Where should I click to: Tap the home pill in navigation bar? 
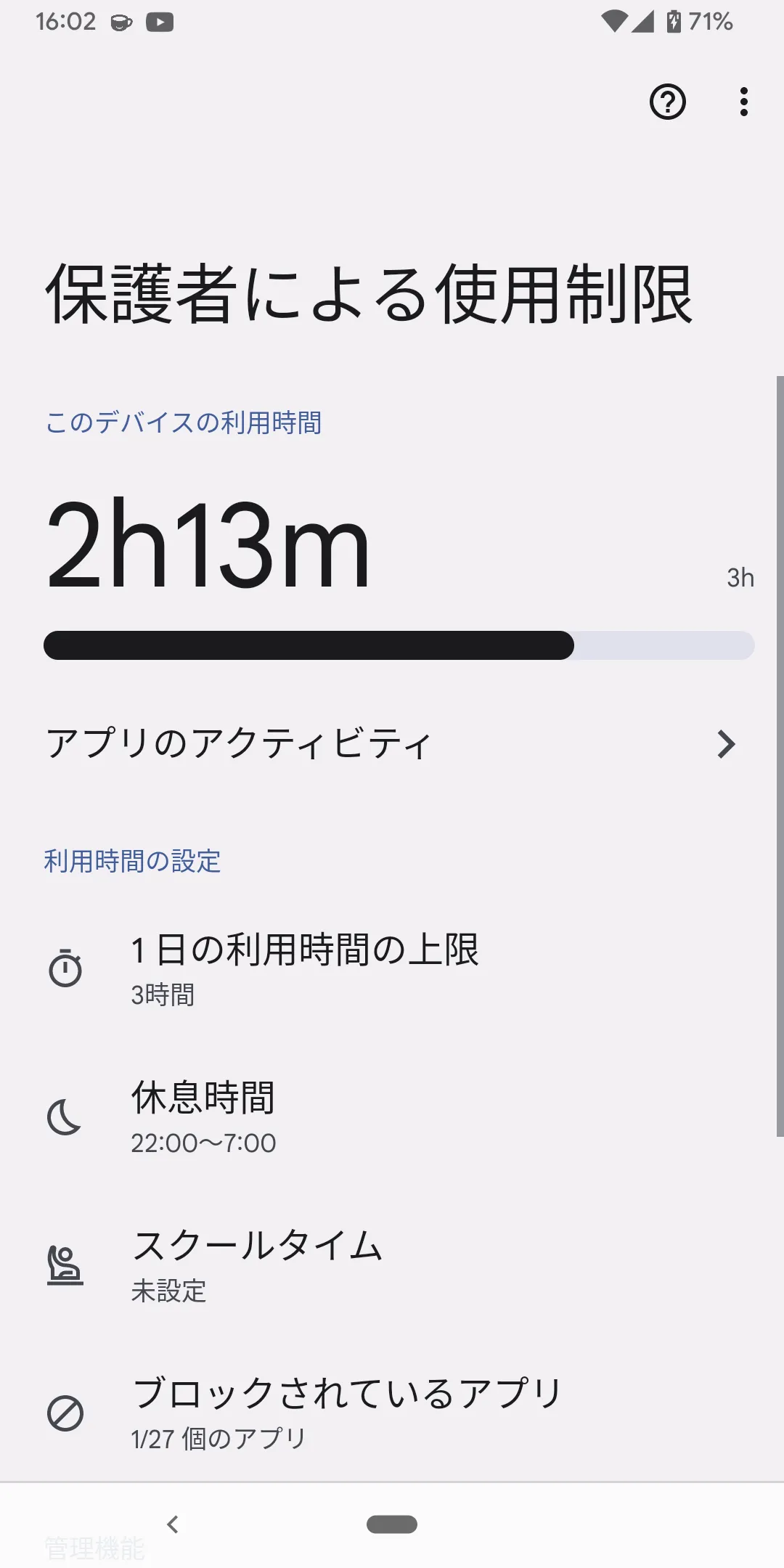(392, 1524)
